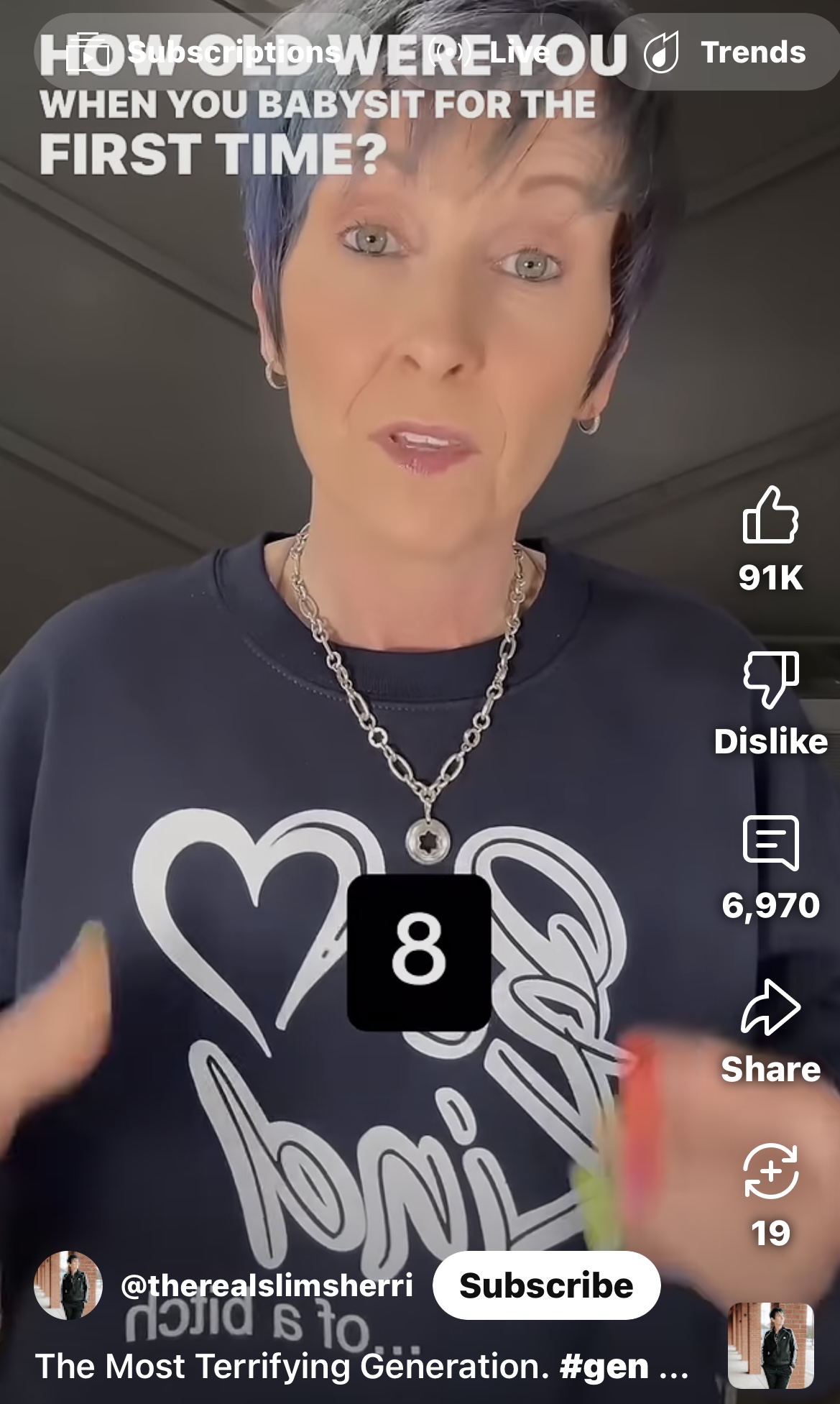Image resolution: width=840 pixels, height=1404 pixels.
Task: Open the Trends chip
Action: pos(726,52)
